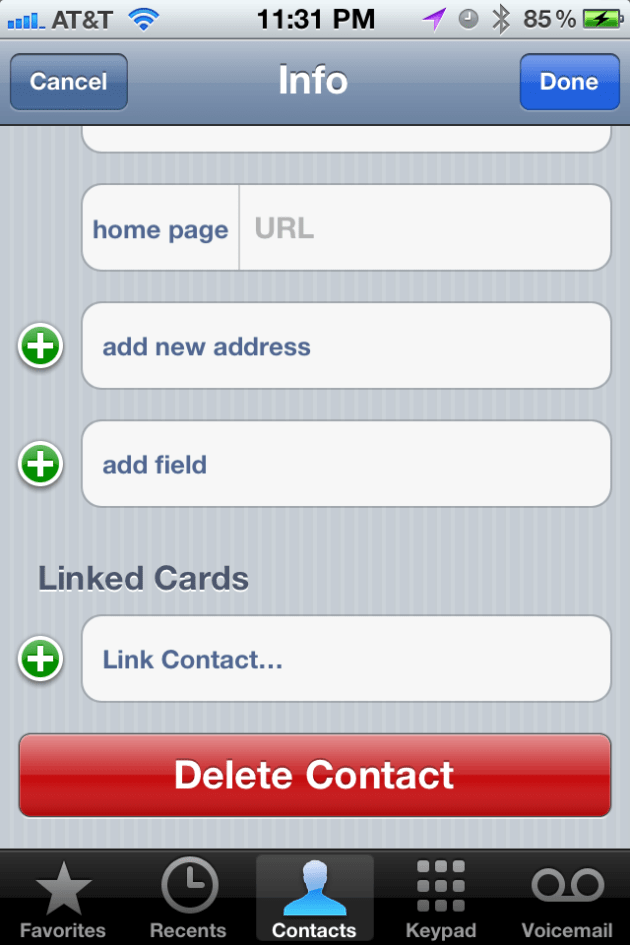Tap the green plus beside add new address
630x945 pixels.
(x=41, y=347)
